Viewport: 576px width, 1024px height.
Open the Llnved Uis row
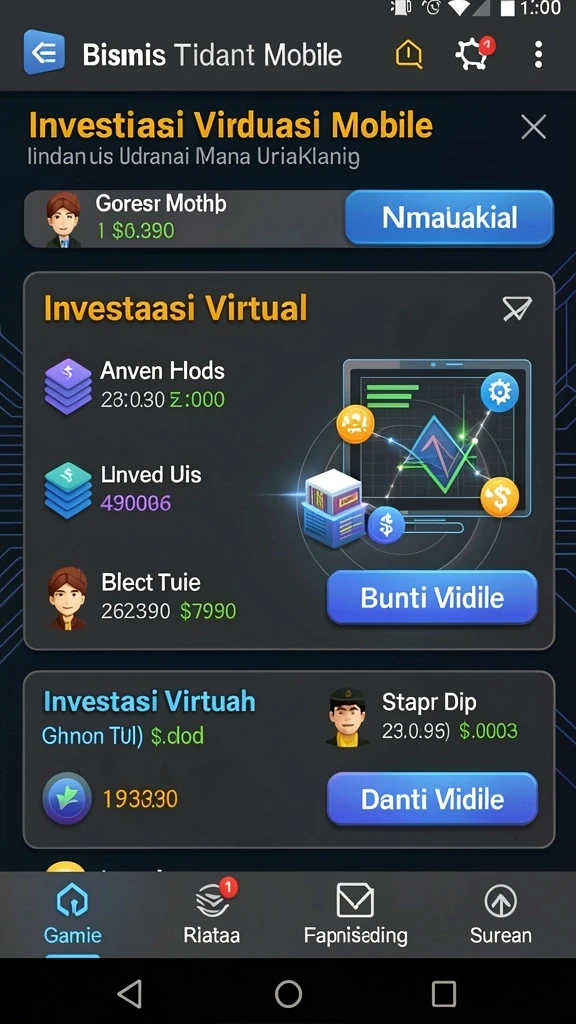123,488
